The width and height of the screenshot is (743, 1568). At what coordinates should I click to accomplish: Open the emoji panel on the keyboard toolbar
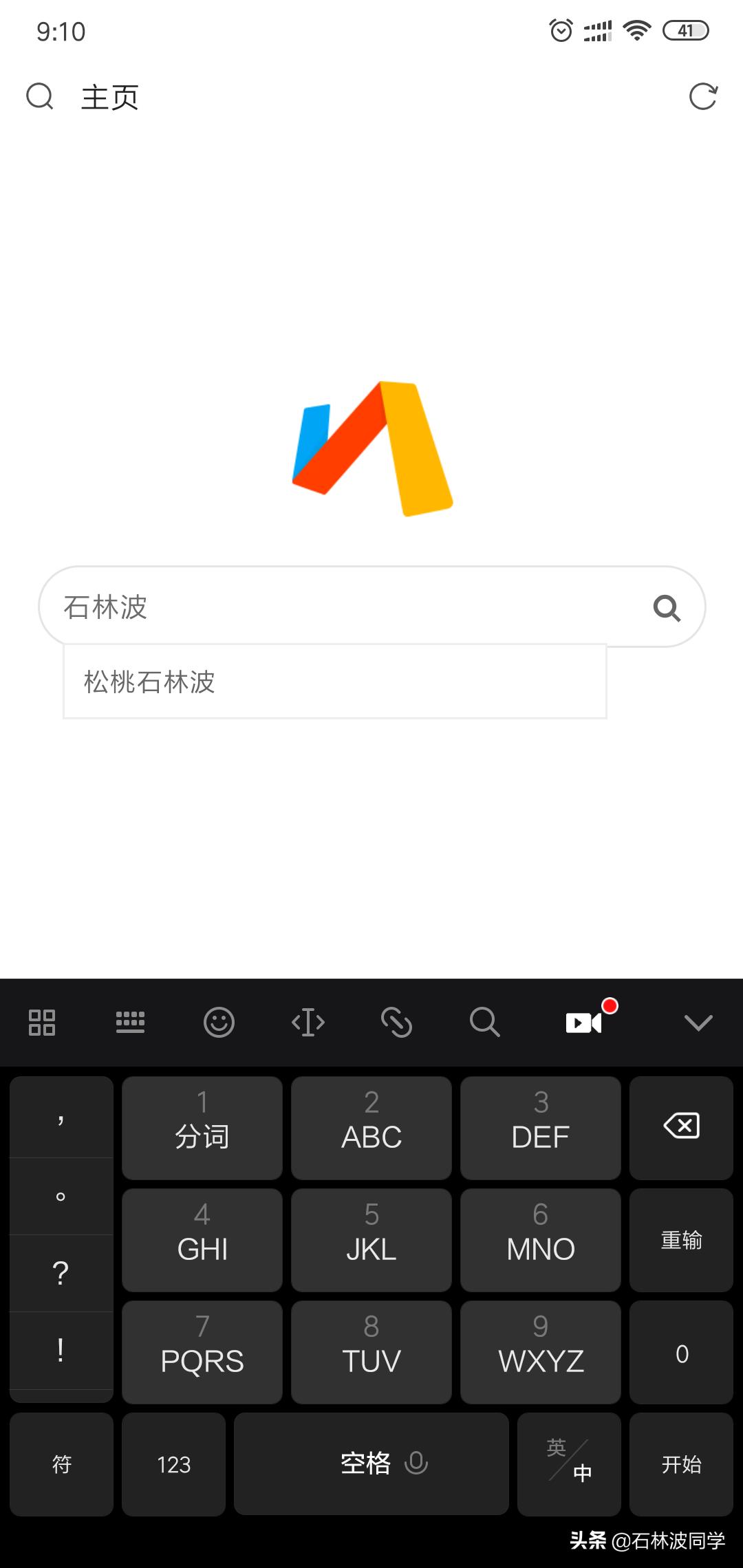pyautogui.click(x=219, y=1023)
